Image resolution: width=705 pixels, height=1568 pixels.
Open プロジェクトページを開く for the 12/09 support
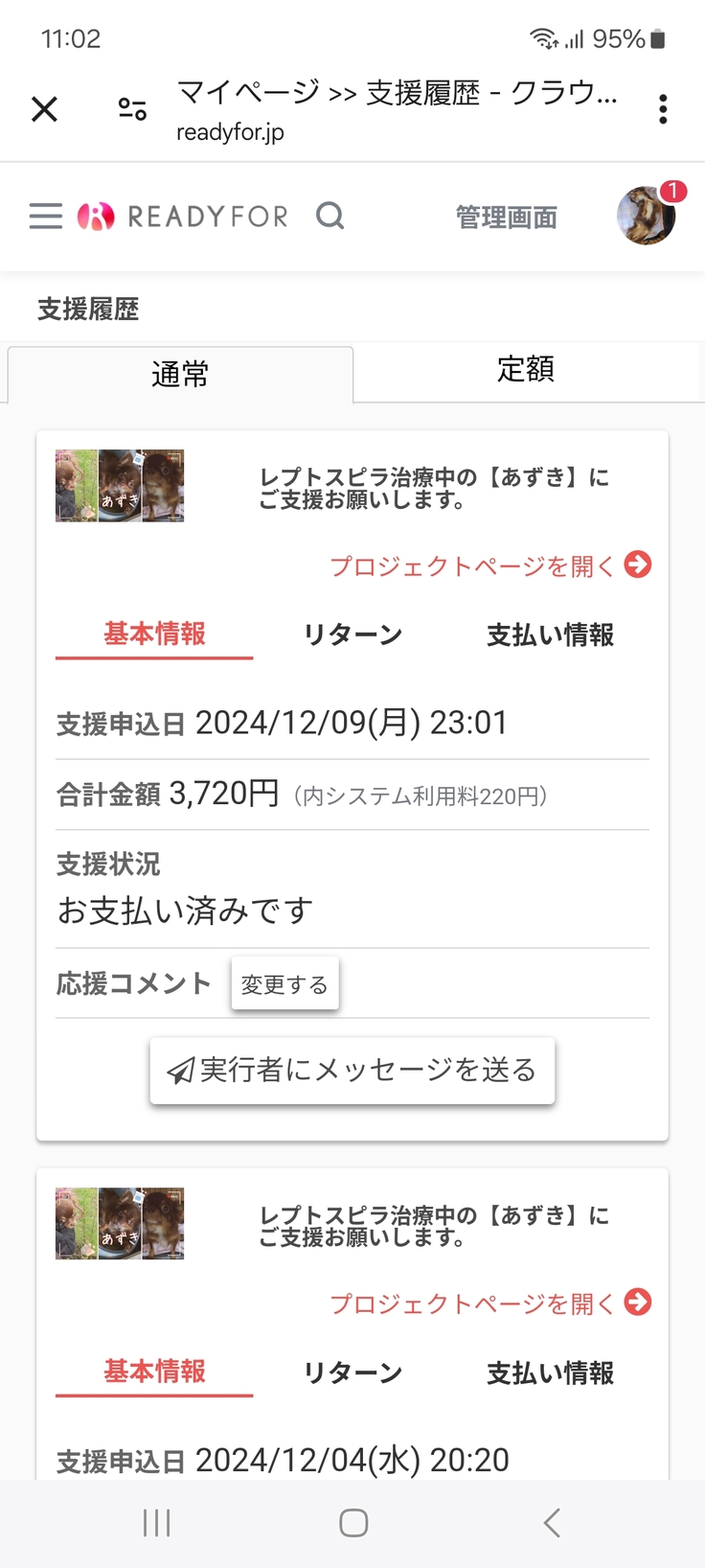pyautogui.click(x=489, y=565)
